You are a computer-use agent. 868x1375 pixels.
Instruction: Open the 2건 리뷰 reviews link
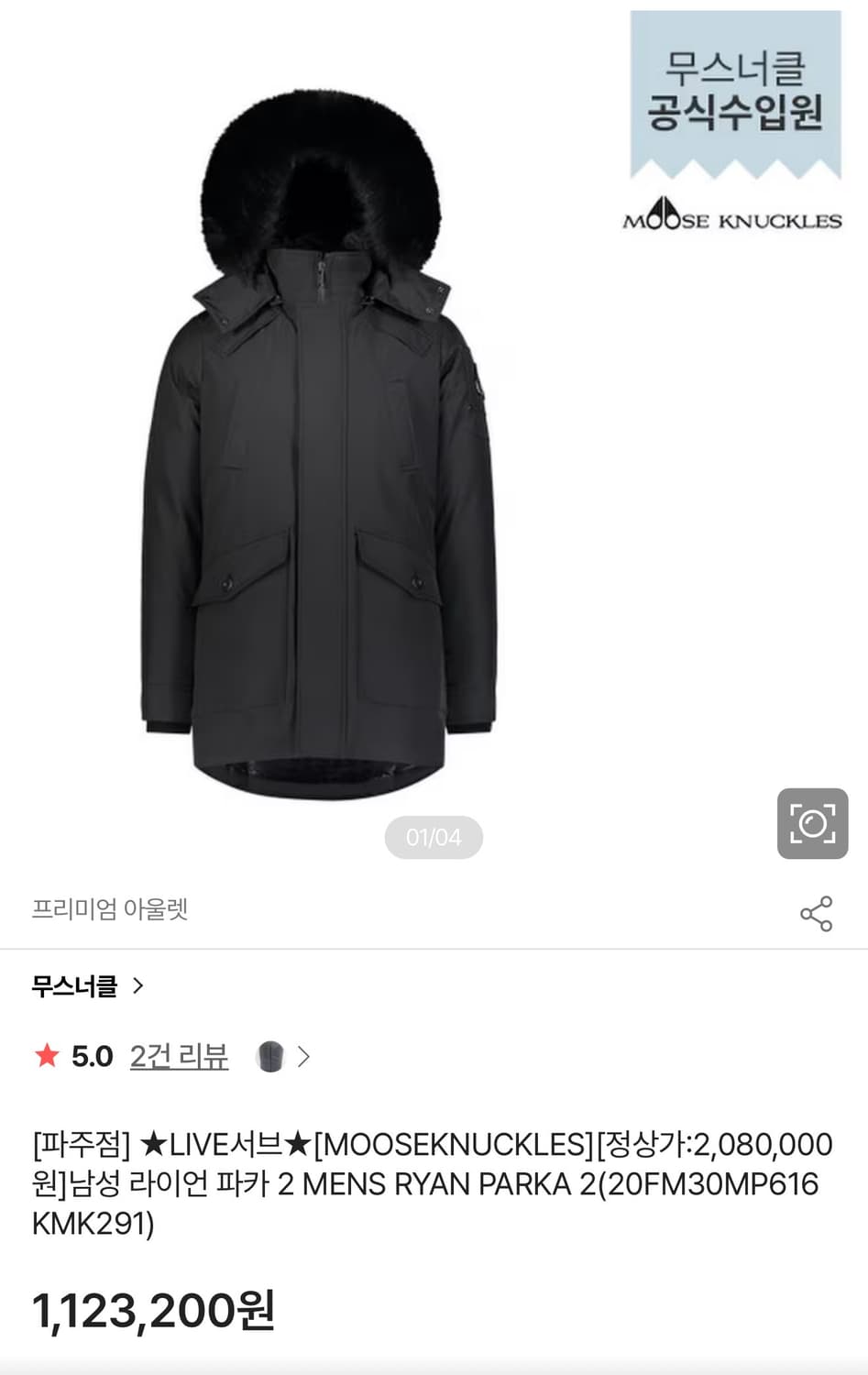click(179, 1055)
